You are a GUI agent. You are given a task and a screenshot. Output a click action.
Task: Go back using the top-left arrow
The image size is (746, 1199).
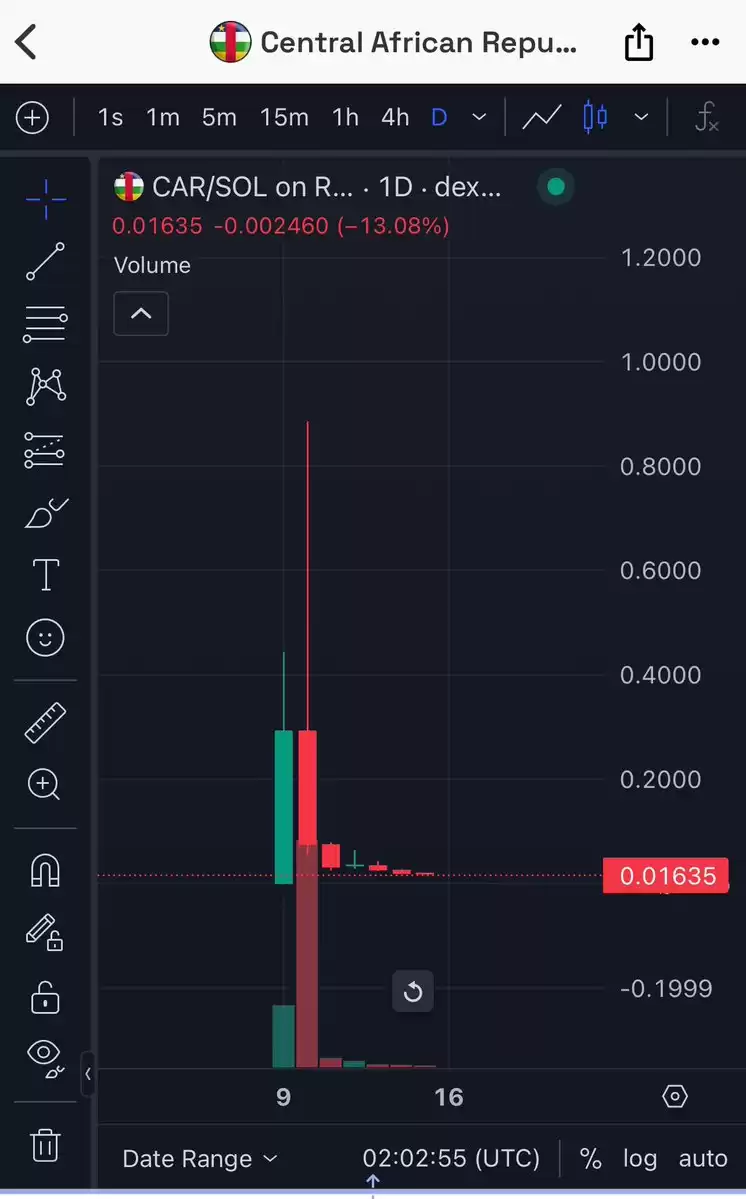26,42
